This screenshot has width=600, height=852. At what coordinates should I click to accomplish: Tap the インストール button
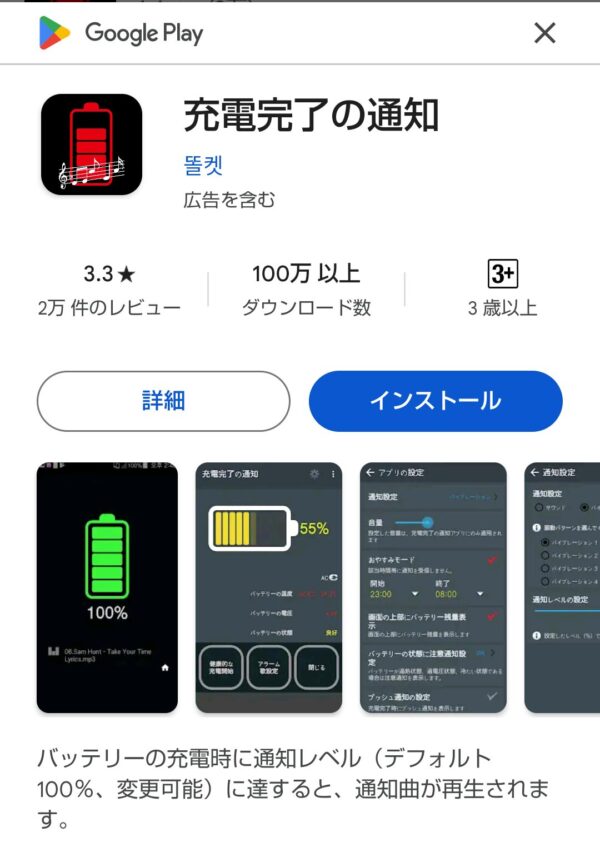(x=435, y=401)
